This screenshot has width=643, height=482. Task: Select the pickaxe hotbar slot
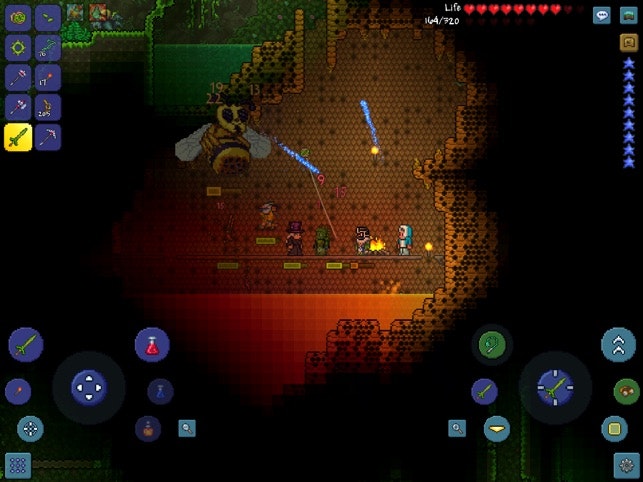pos(48,137)
